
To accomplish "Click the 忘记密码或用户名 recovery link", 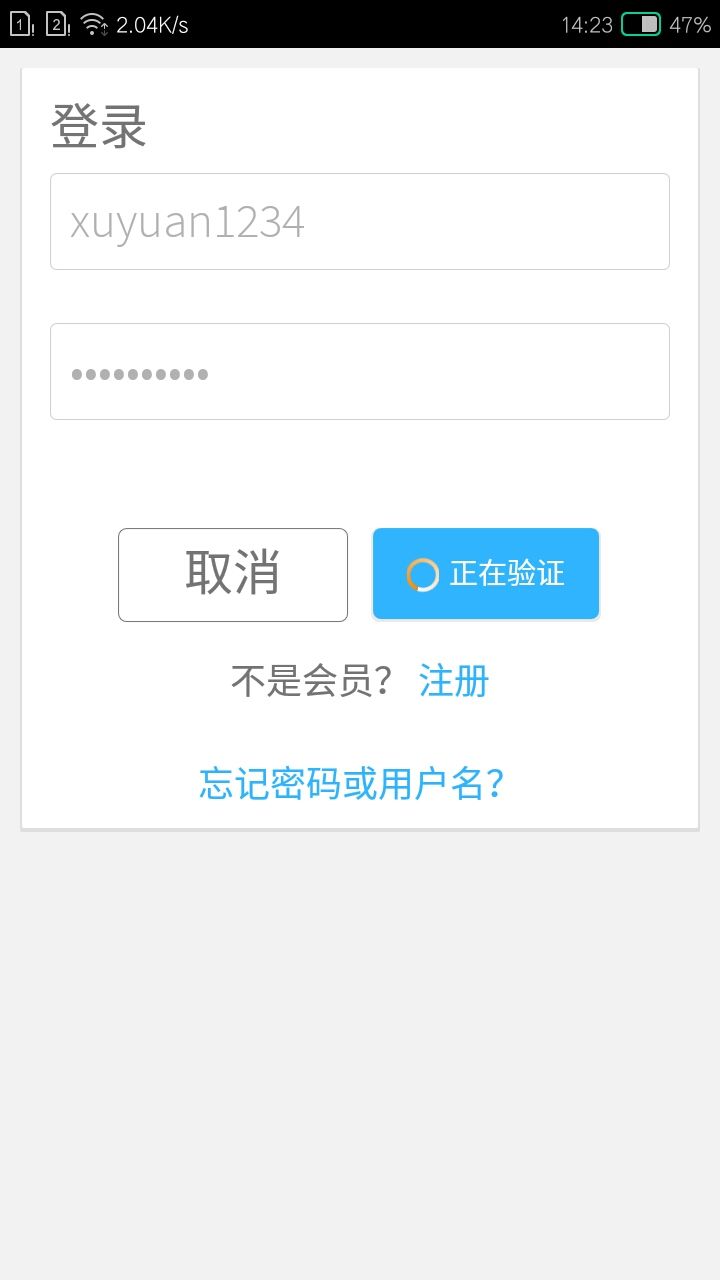I will tap(352, 784).
